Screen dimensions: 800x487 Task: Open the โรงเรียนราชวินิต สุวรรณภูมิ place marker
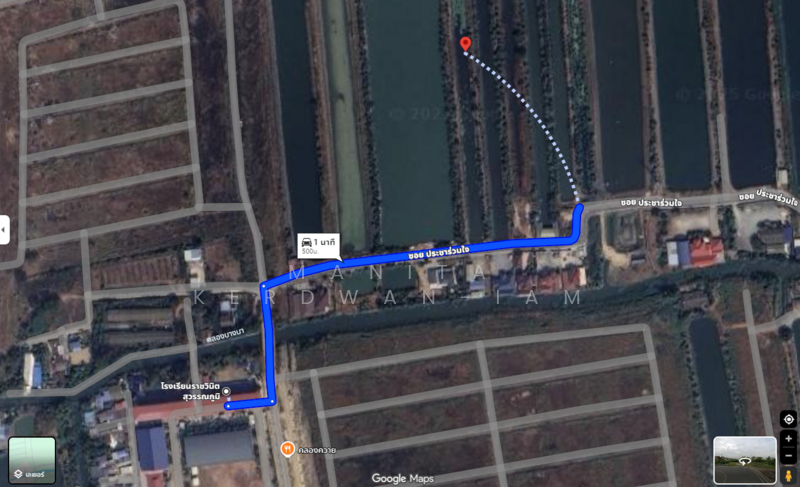pyautogui.click(x=228, y=391)
